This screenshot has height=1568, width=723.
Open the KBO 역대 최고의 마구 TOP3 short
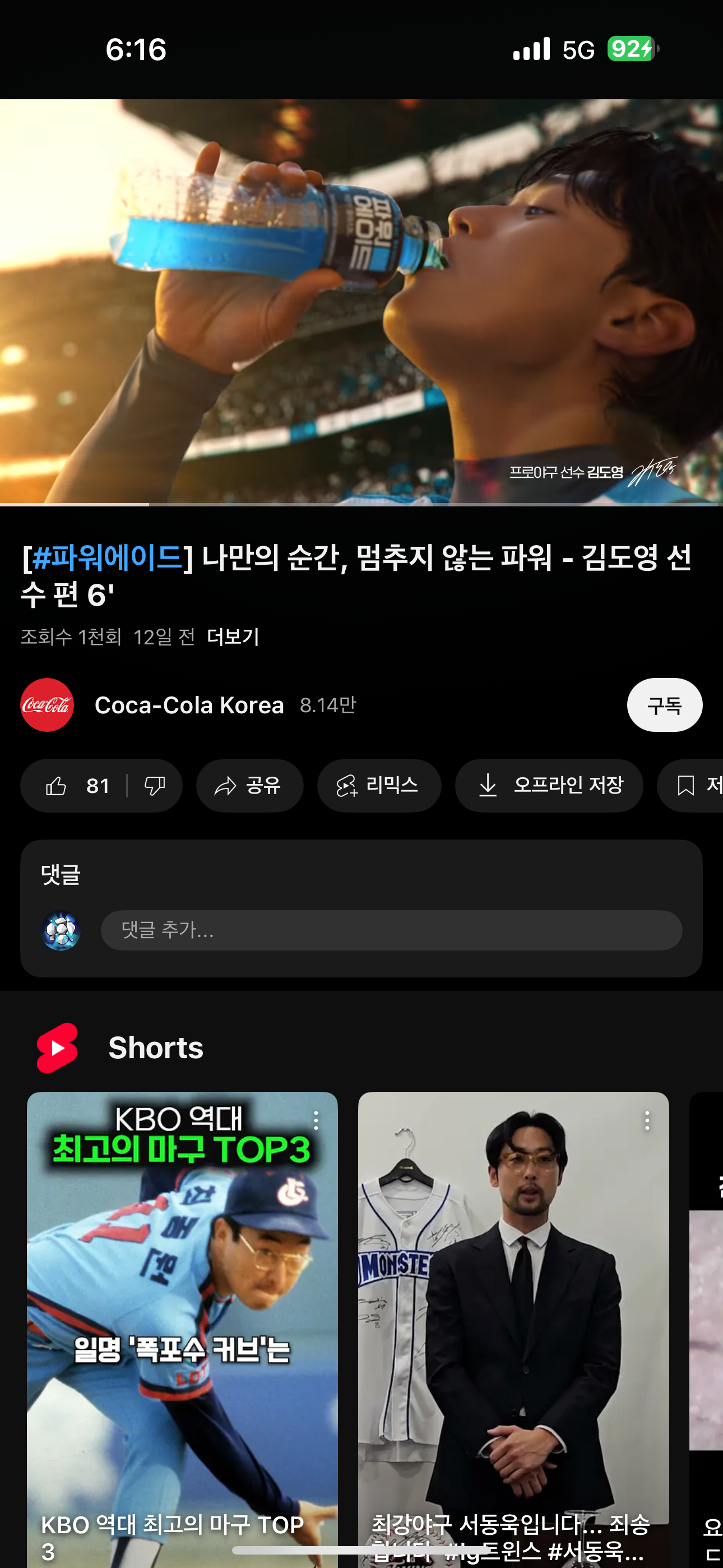click(182, 1309)
